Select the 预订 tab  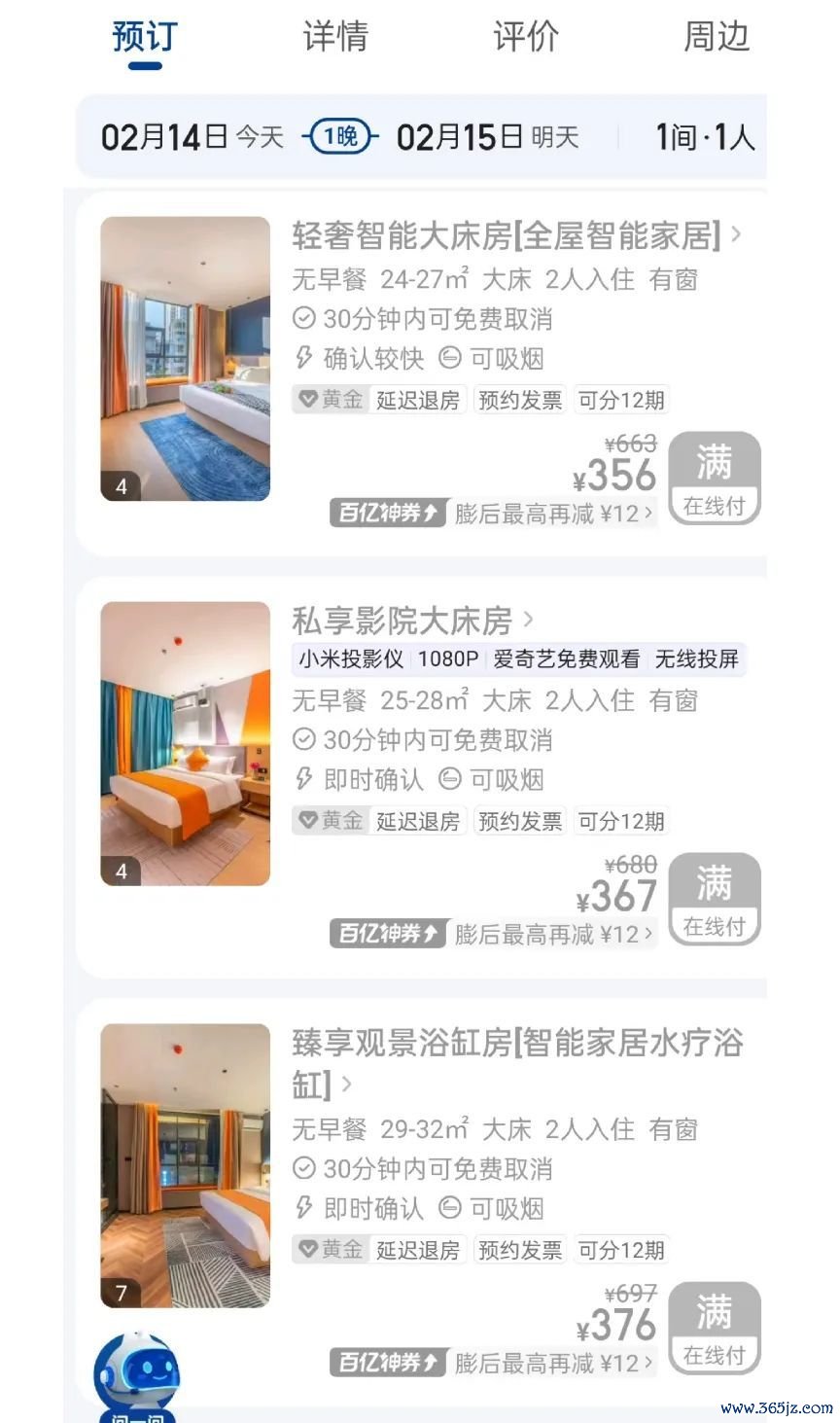(x=144, y=37)
